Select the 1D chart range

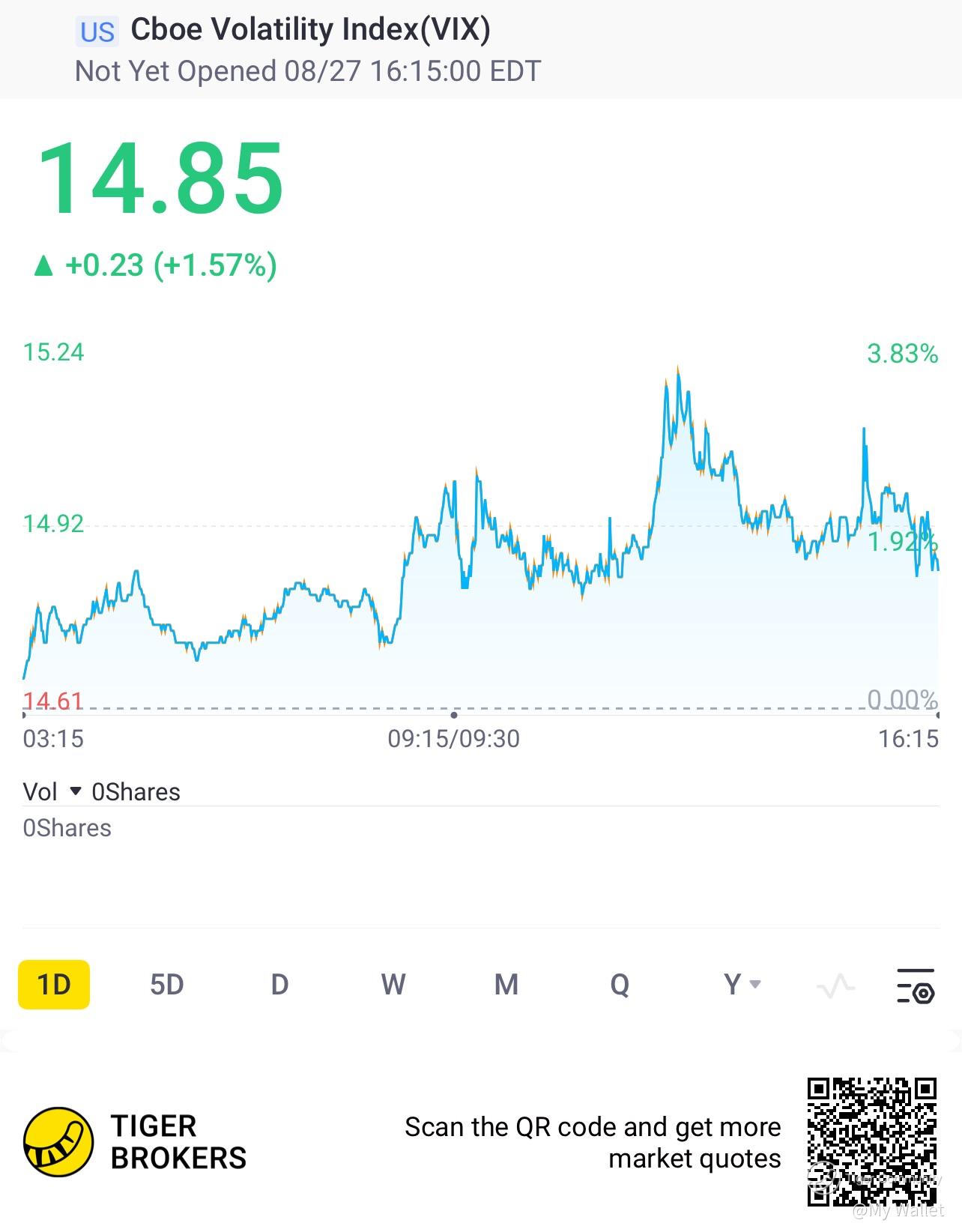click(x=54, y=984)
